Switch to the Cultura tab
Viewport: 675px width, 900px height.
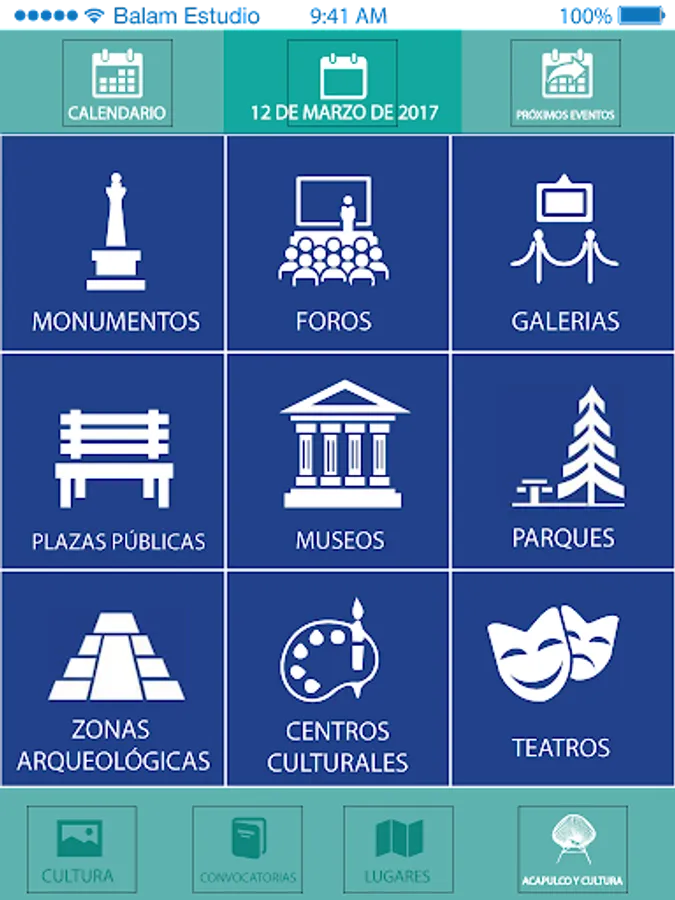coord(81,849)
